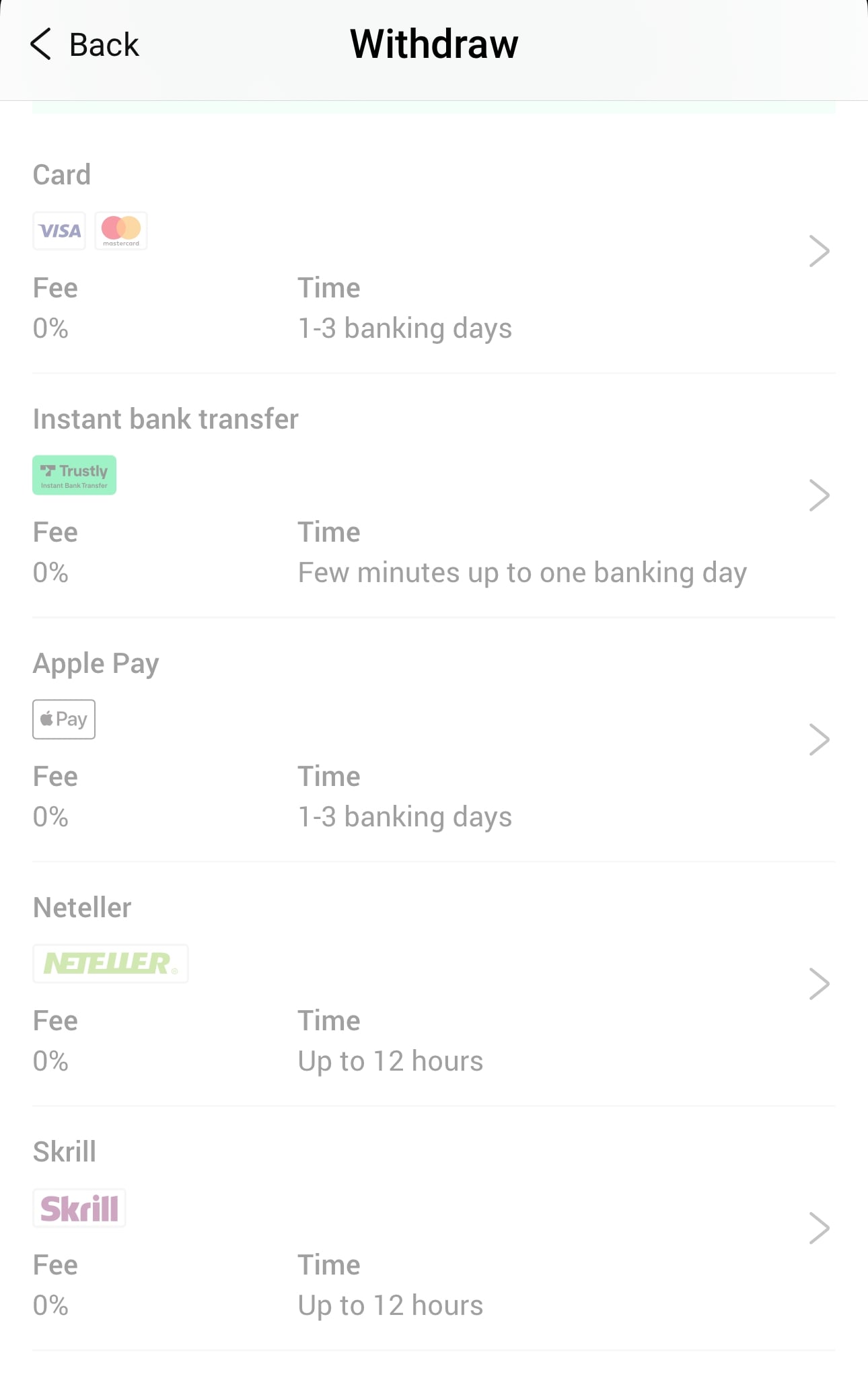868x1395 pixels.
Task: Click the back arrow icon
Action: coord(40,44)
